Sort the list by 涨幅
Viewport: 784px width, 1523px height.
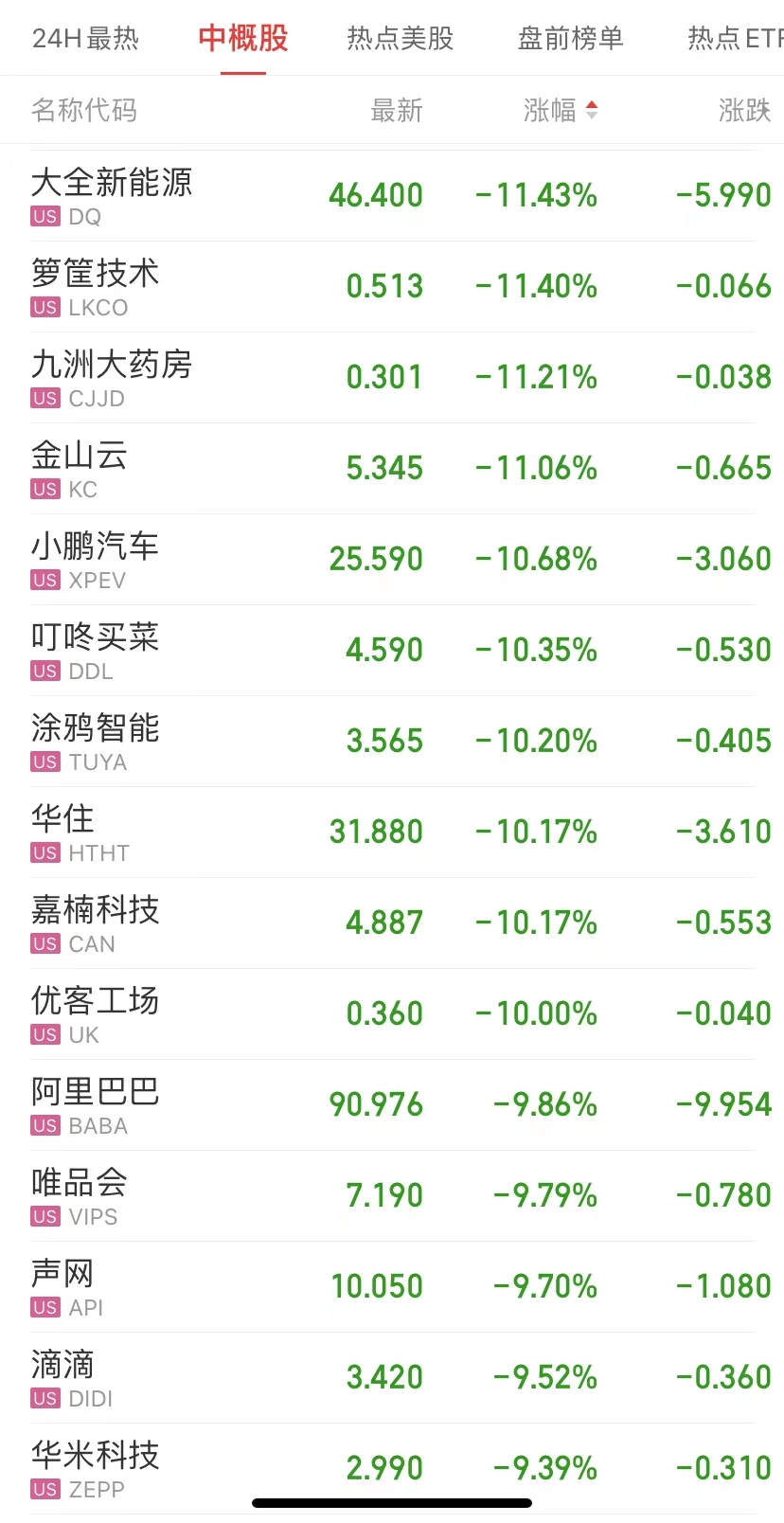(560, 110)
